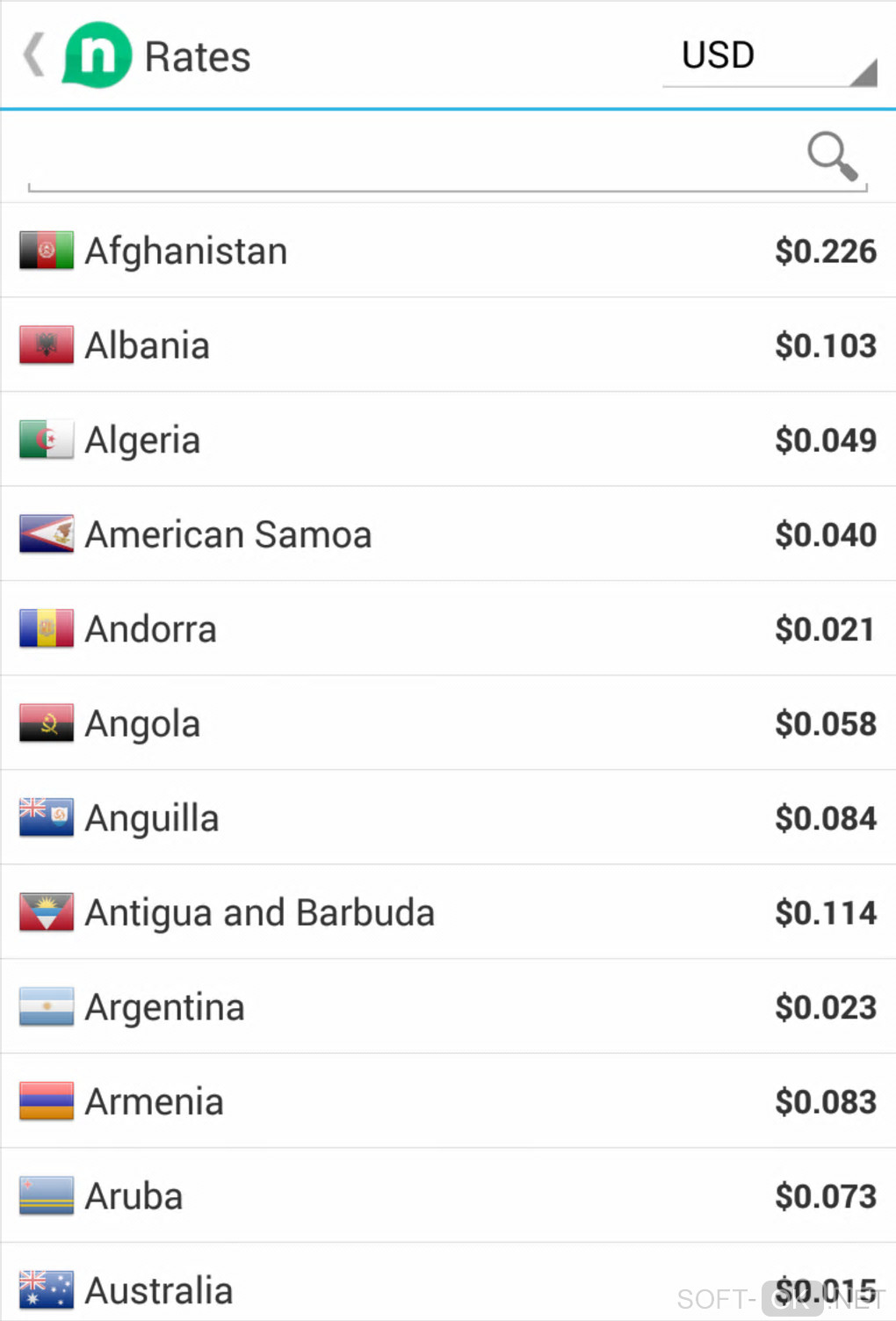Choose Angola from the list
This screenshot has width=896, height=1321.
pos(448,723)
